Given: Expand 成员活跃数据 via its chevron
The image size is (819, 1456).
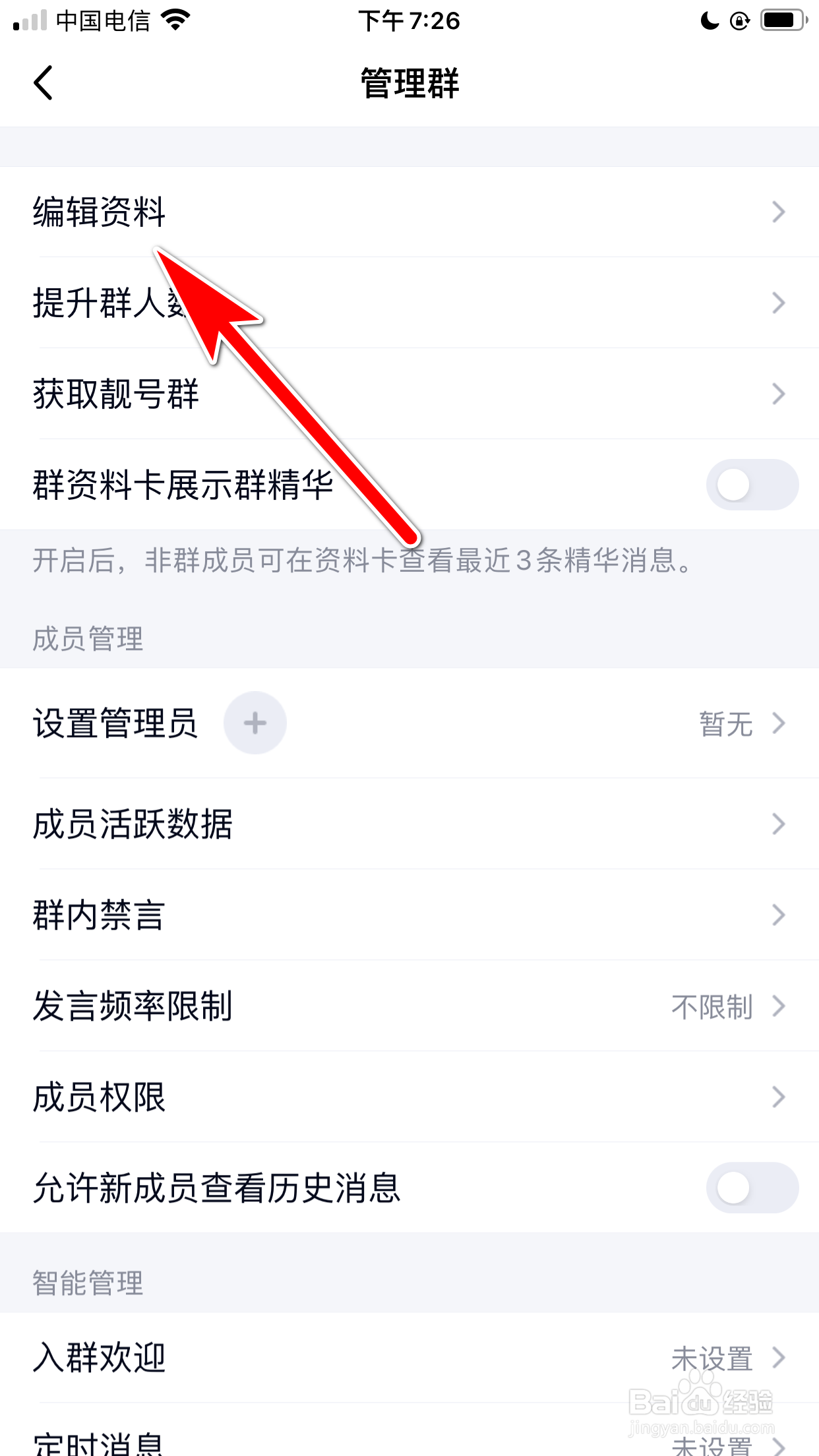Looking at the screenshot, I should 779,824.
